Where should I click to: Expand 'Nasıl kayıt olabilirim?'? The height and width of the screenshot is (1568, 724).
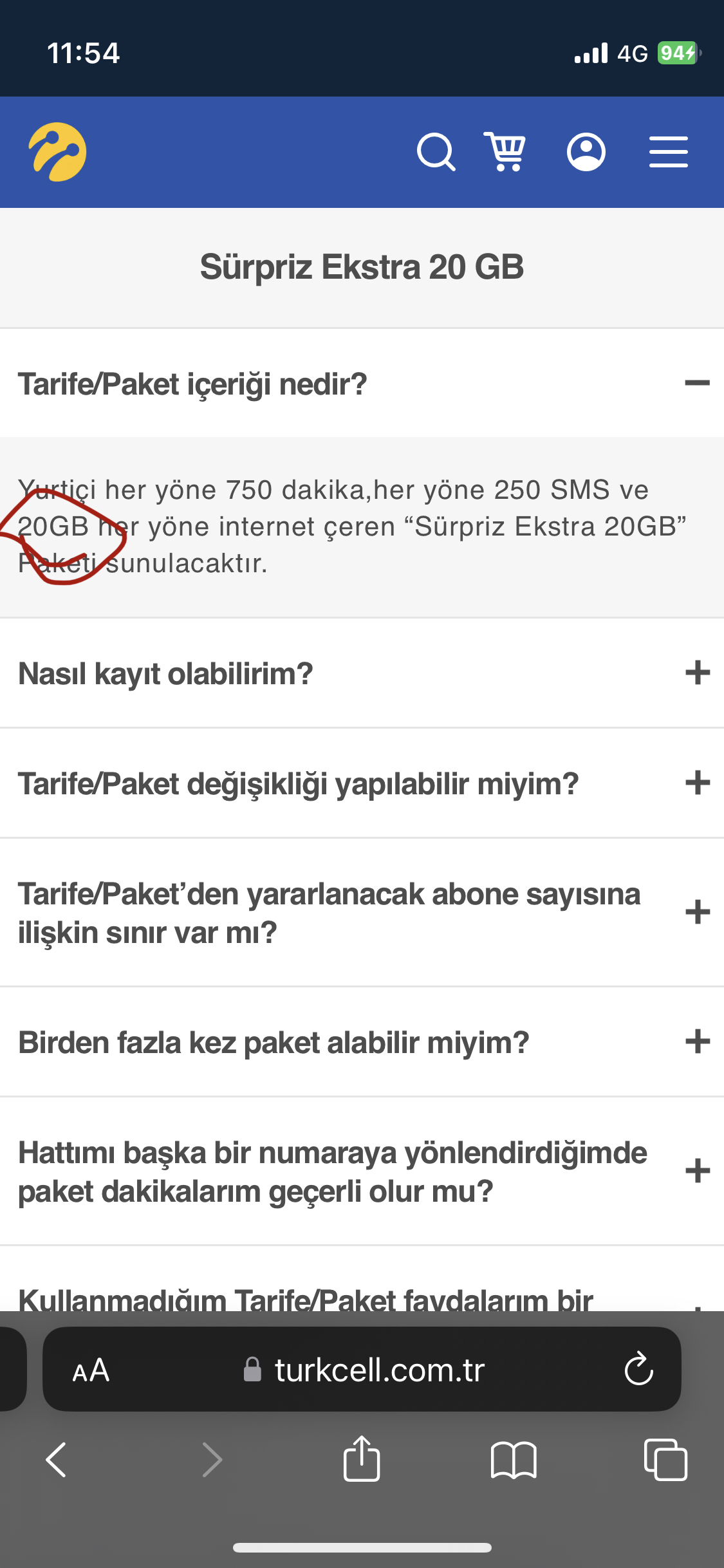362,673
